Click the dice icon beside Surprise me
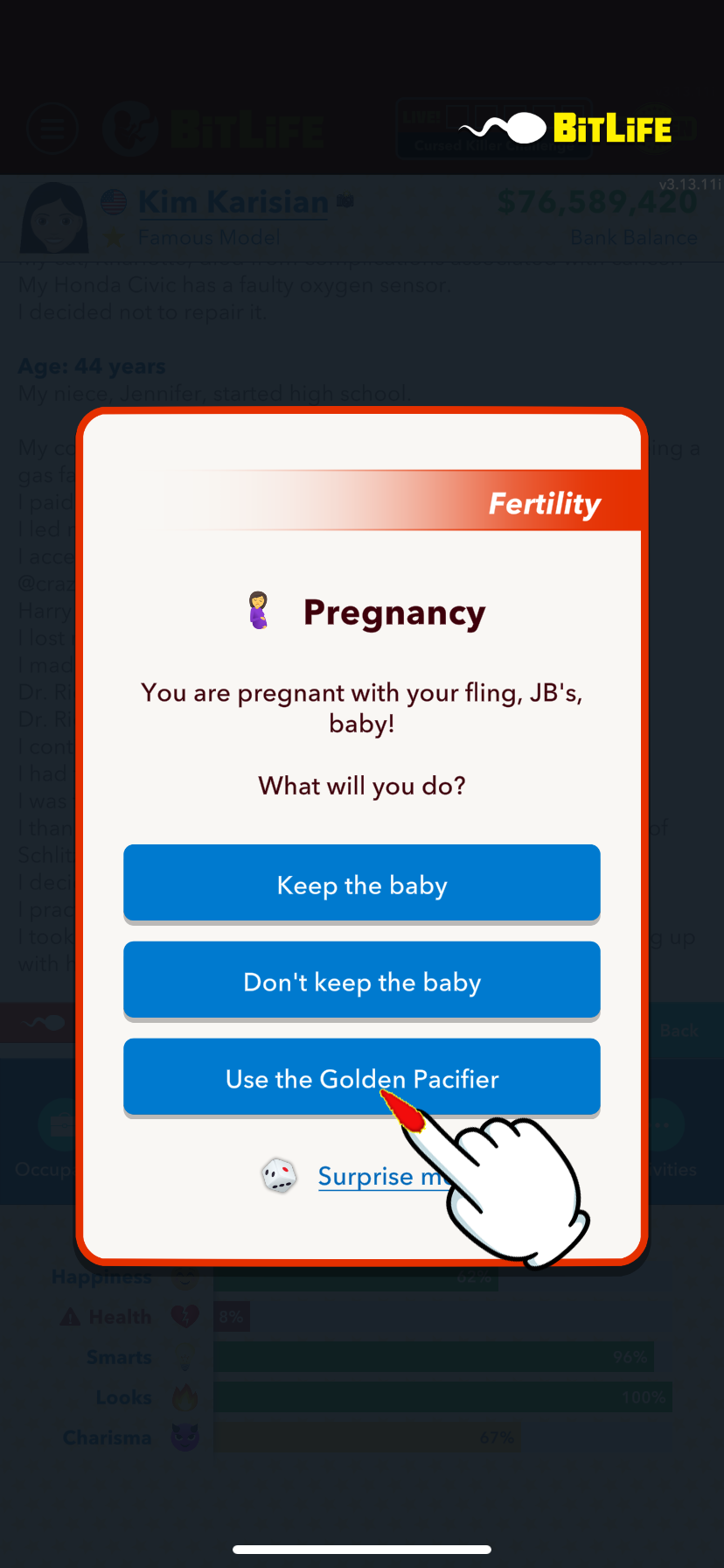 tap(280, 1176)
